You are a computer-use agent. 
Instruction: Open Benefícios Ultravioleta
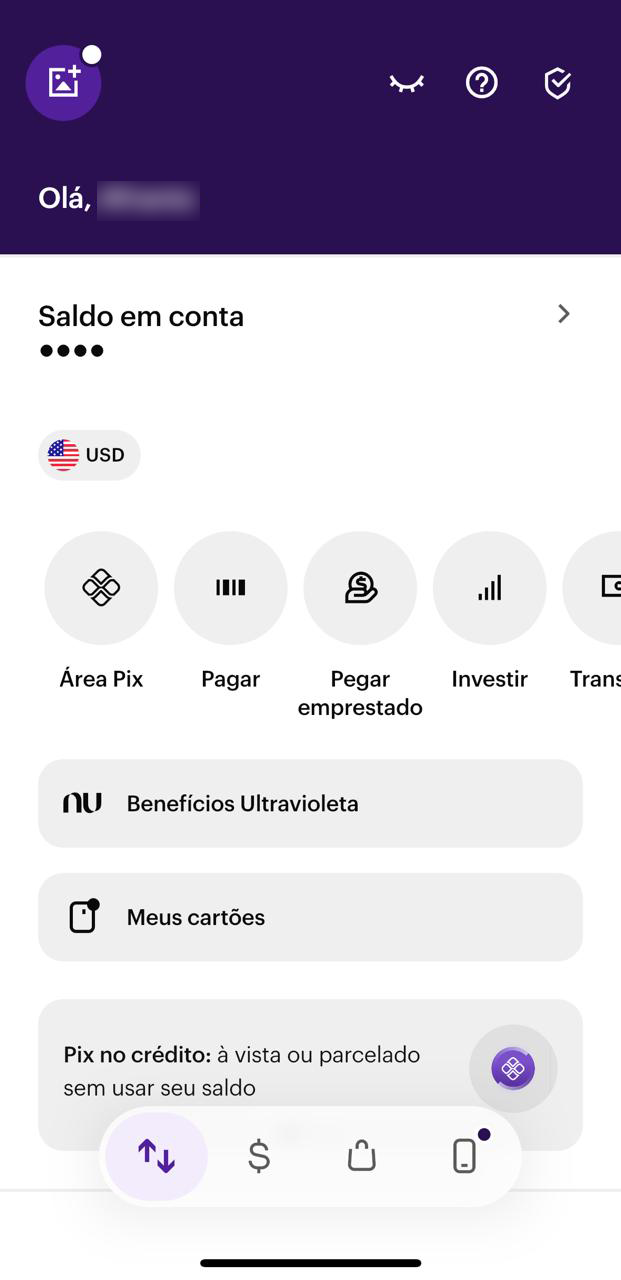click(x=310, y=803)
